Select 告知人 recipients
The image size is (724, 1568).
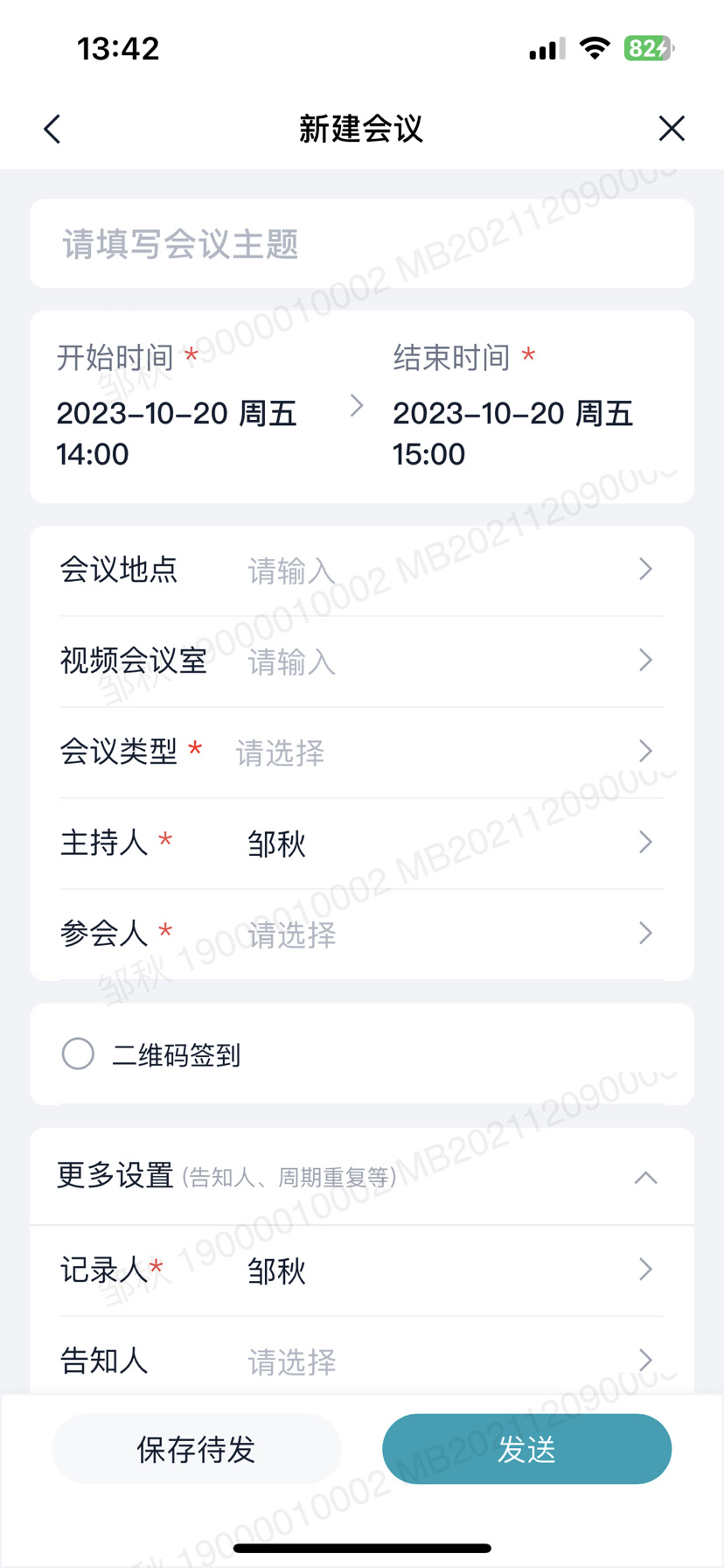point(362,1359)
